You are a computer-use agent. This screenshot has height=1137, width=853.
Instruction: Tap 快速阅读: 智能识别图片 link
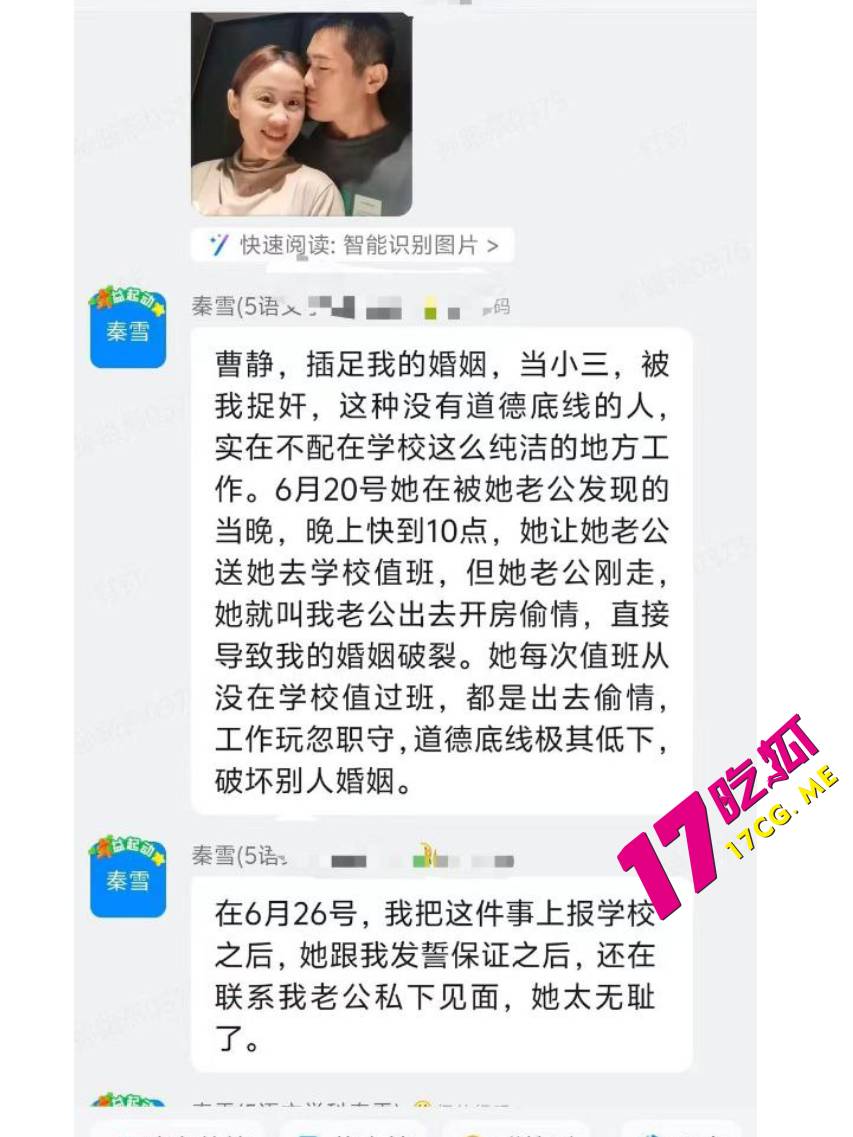353,245
